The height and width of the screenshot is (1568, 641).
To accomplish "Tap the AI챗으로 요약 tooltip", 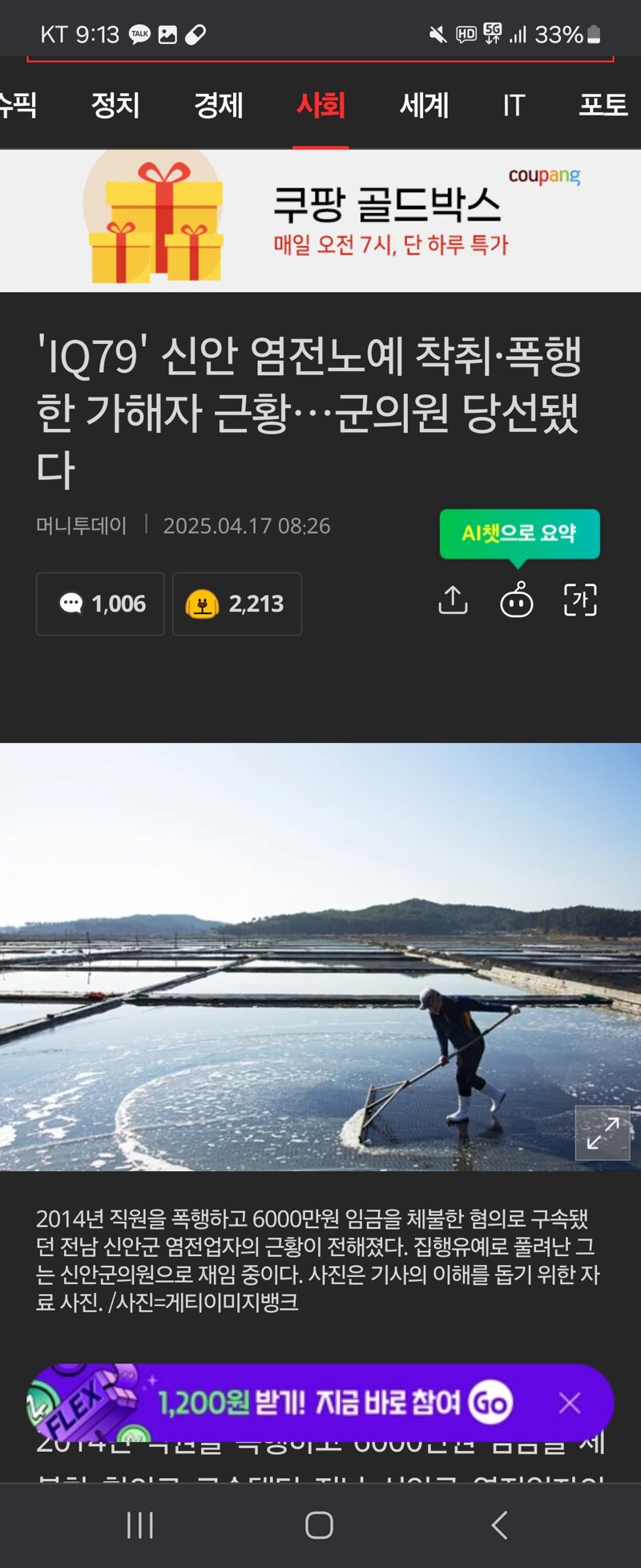I will pos(519,533).
